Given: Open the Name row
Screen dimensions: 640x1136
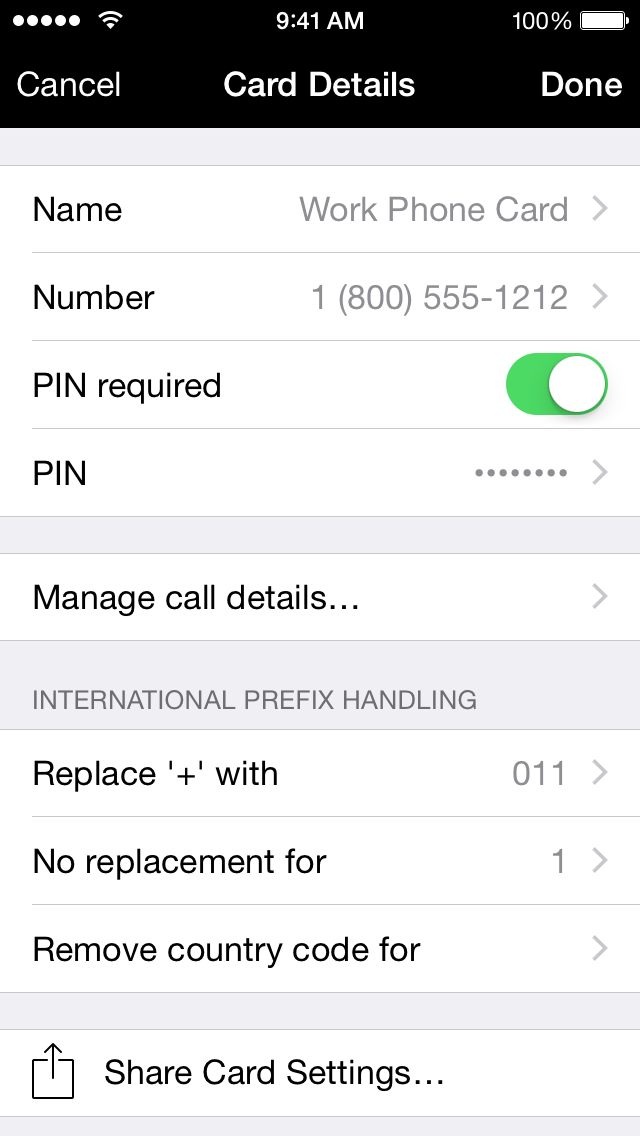Looking at the screenshot, I should click(320, 209).
